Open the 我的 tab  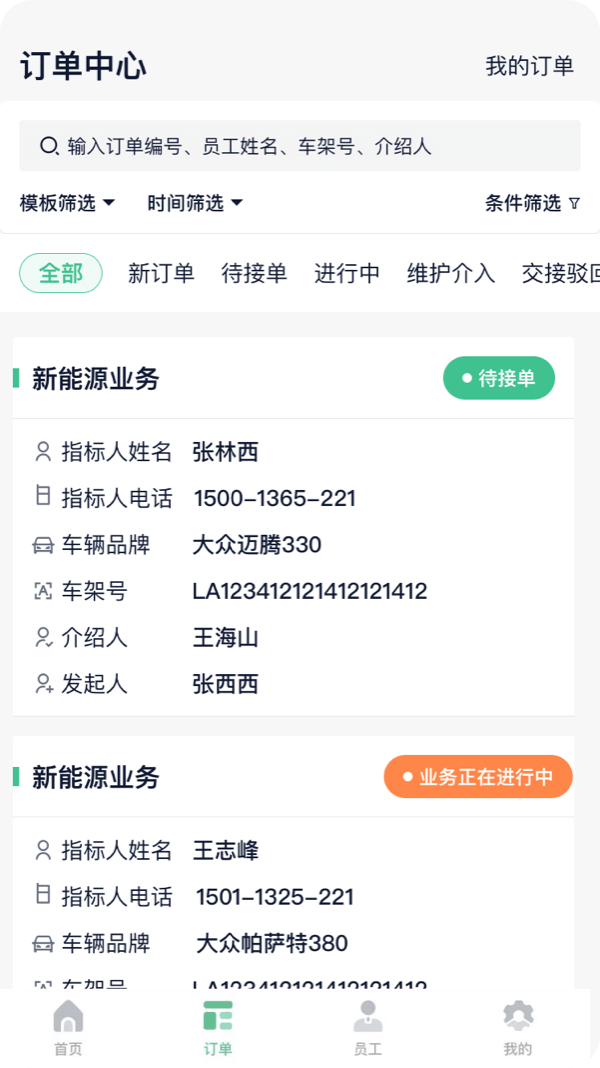pyautogui.click(x=518, y=1028)
